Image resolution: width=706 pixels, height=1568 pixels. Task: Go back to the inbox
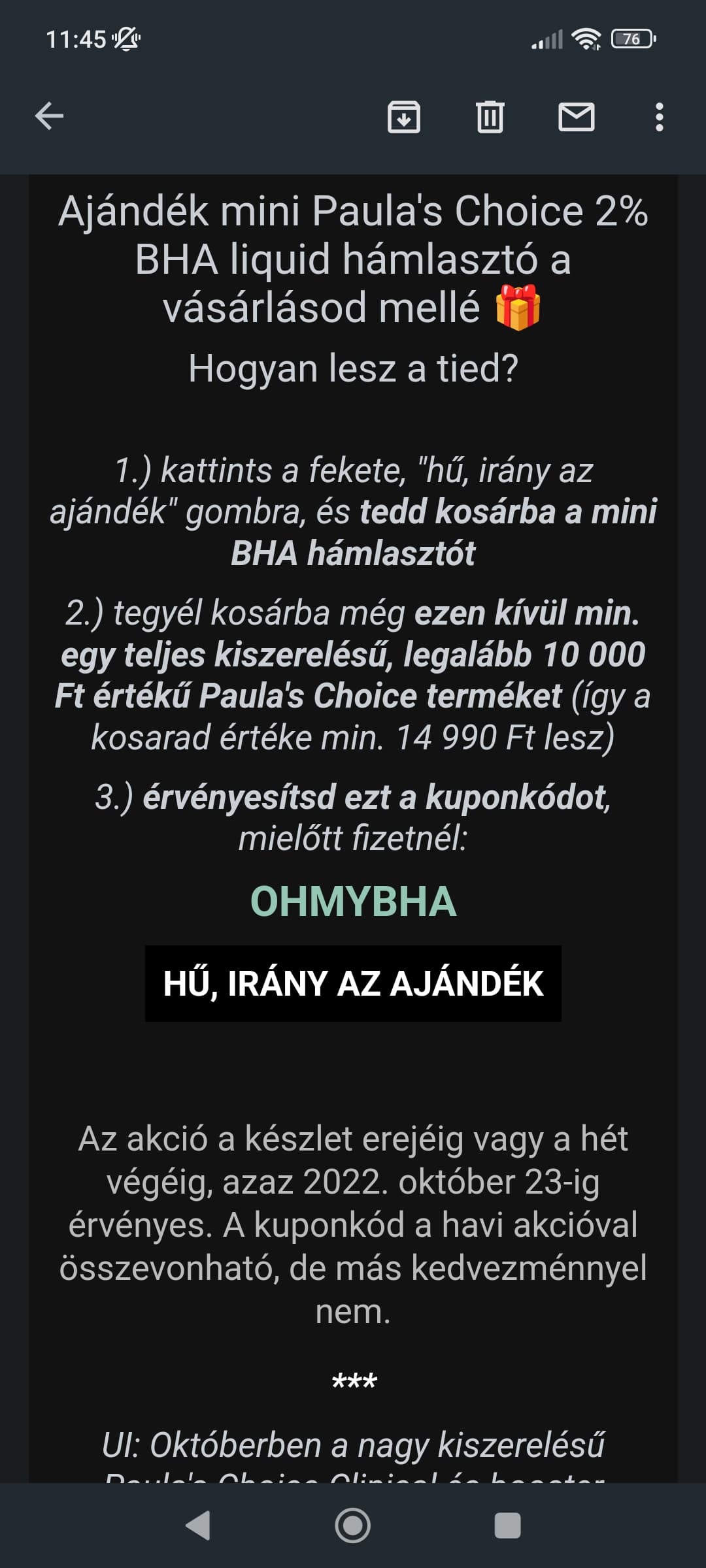tap(49, 117)
